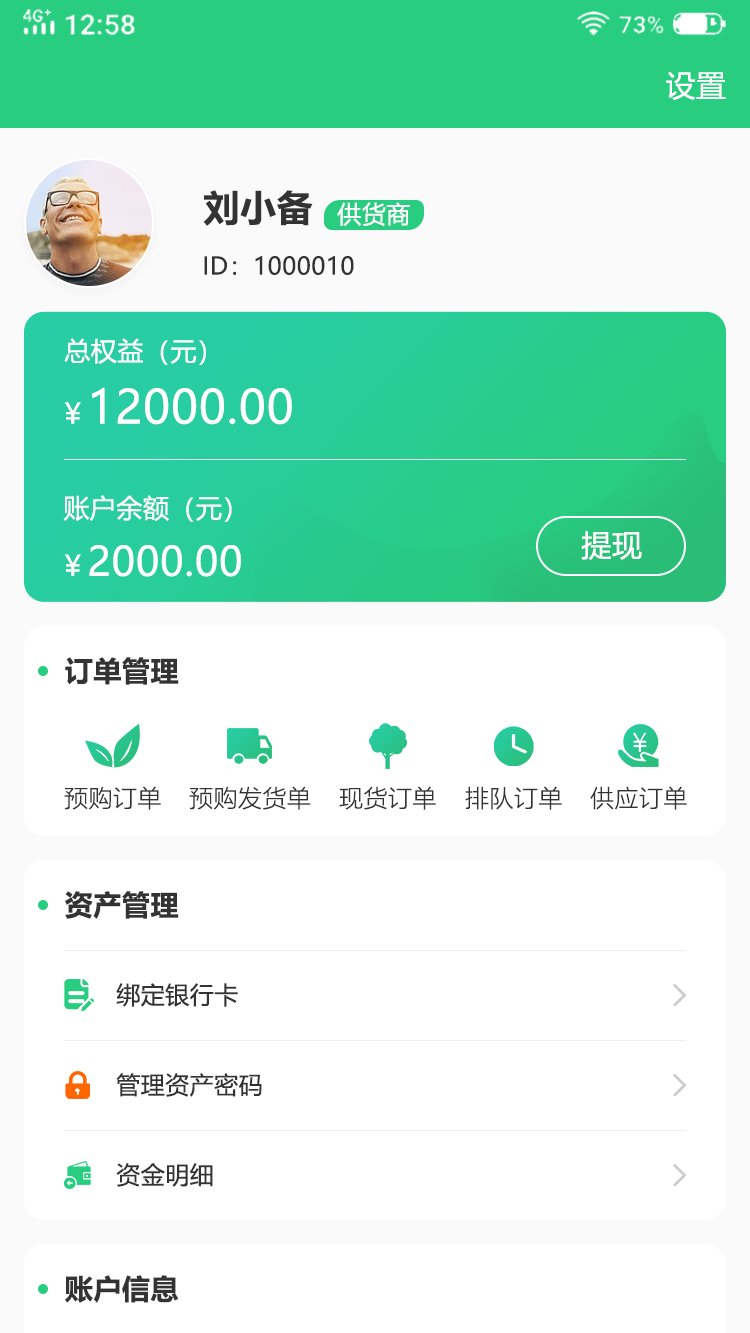Open 供应订单 via the yuan icon

click(638, 744)
